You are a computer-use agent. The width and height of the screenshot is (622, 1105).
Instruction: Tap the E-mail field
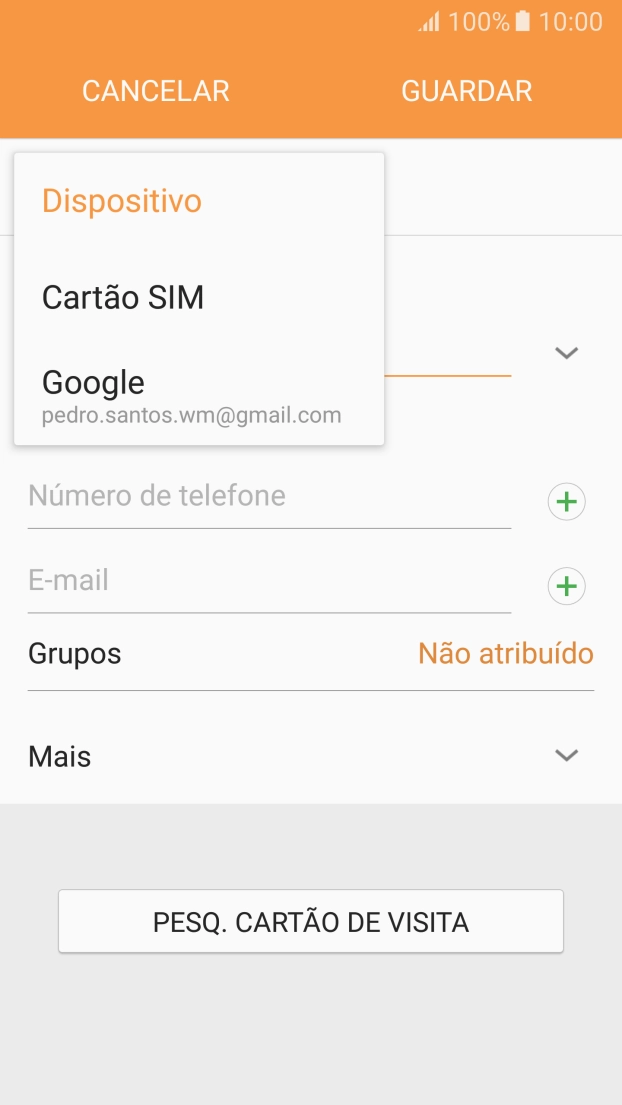[269, 581]
